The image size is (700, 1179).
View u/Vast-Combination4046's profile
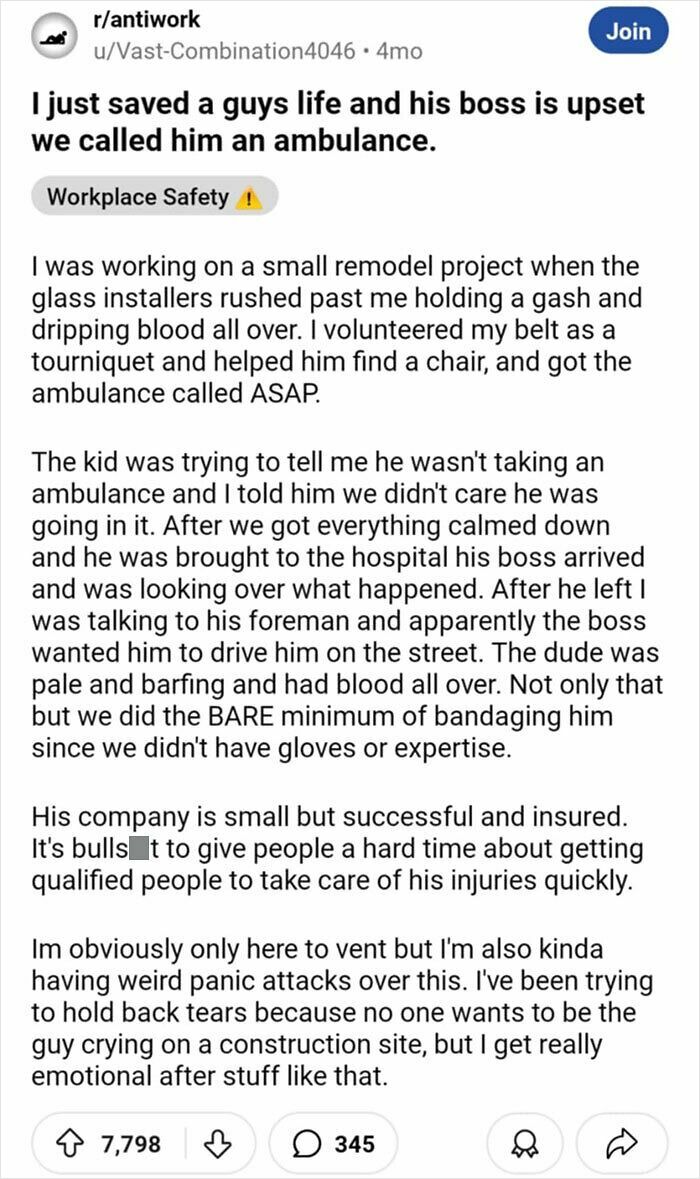[x=223, y=51]
